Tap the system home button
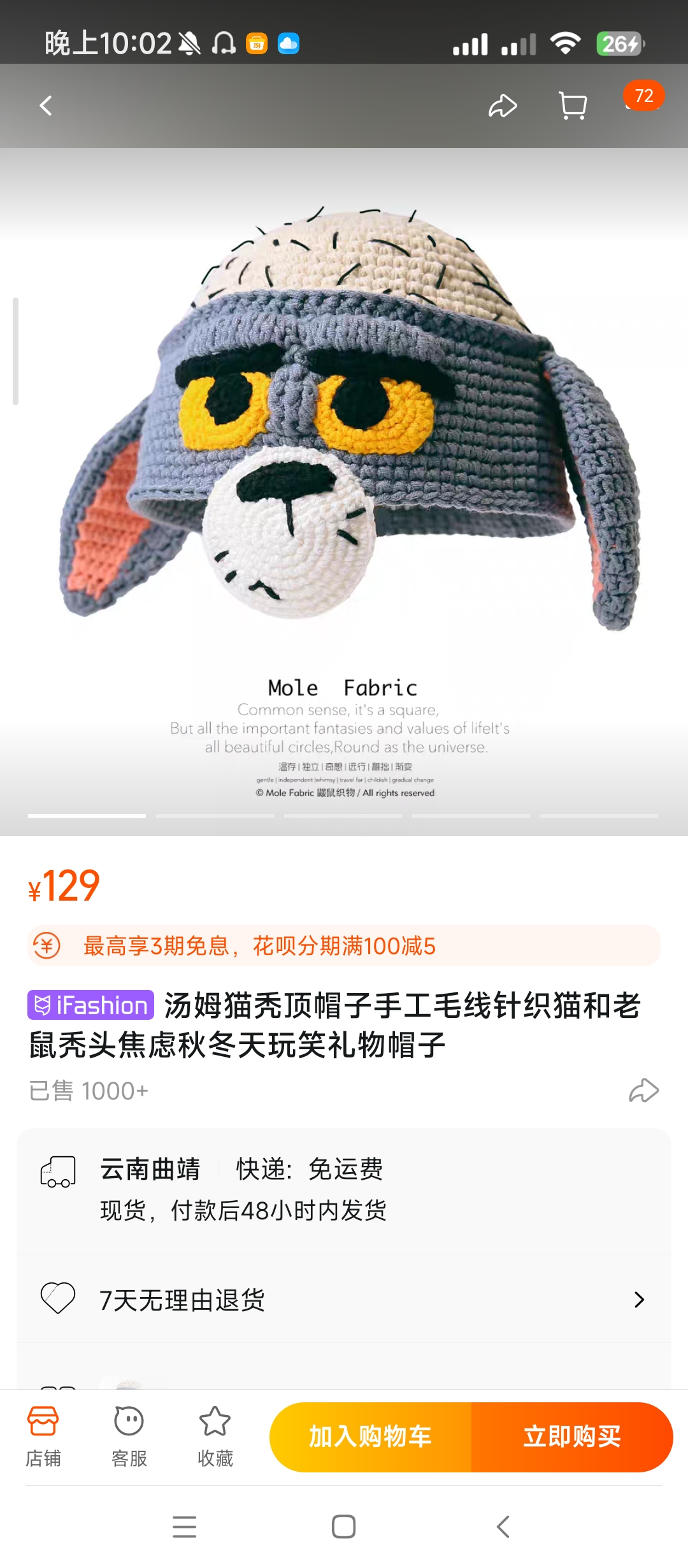The image size is (688, 1568). (x=343, y=1527)
